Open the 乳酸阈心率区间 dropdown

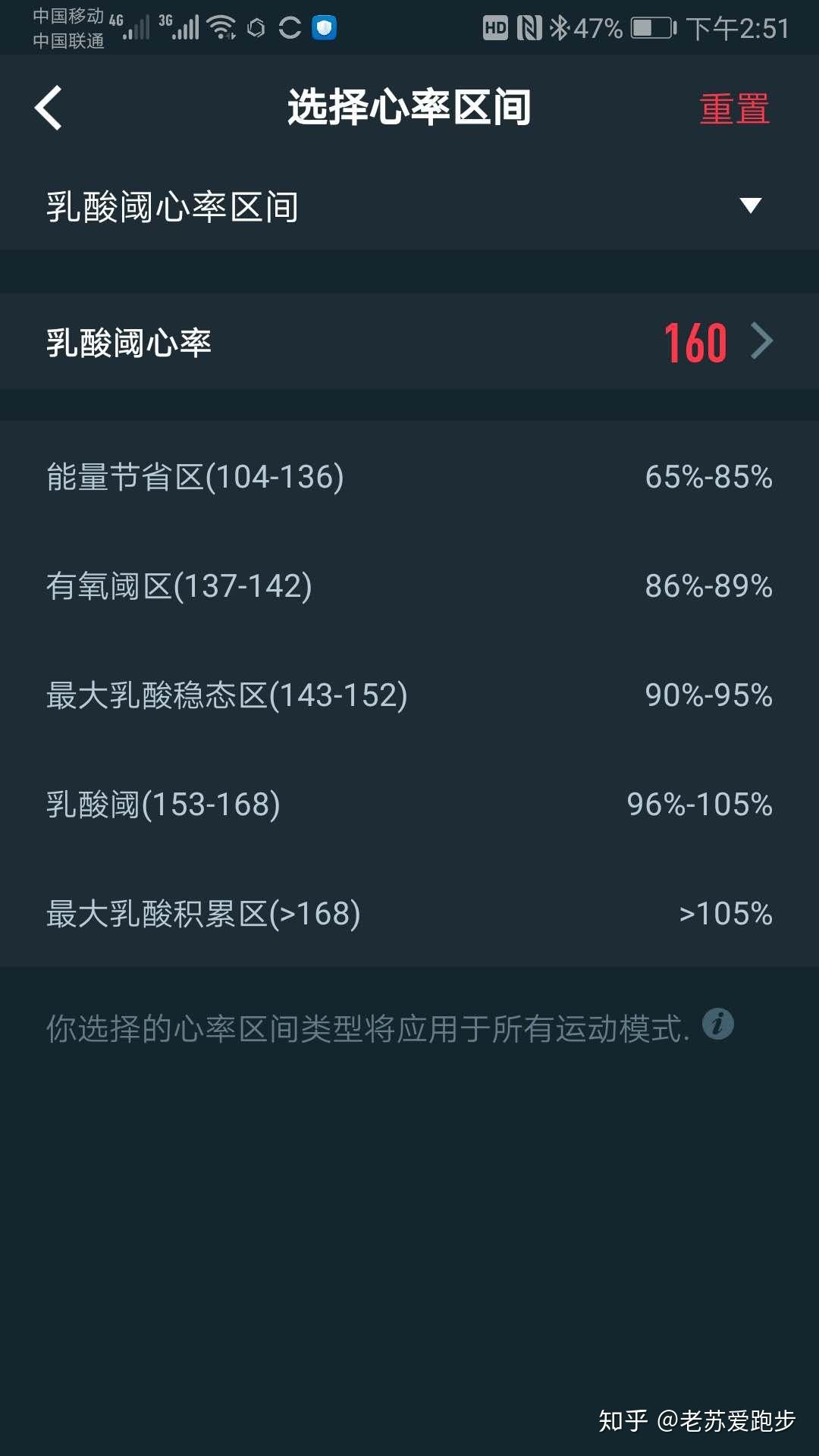coord(409,206)
